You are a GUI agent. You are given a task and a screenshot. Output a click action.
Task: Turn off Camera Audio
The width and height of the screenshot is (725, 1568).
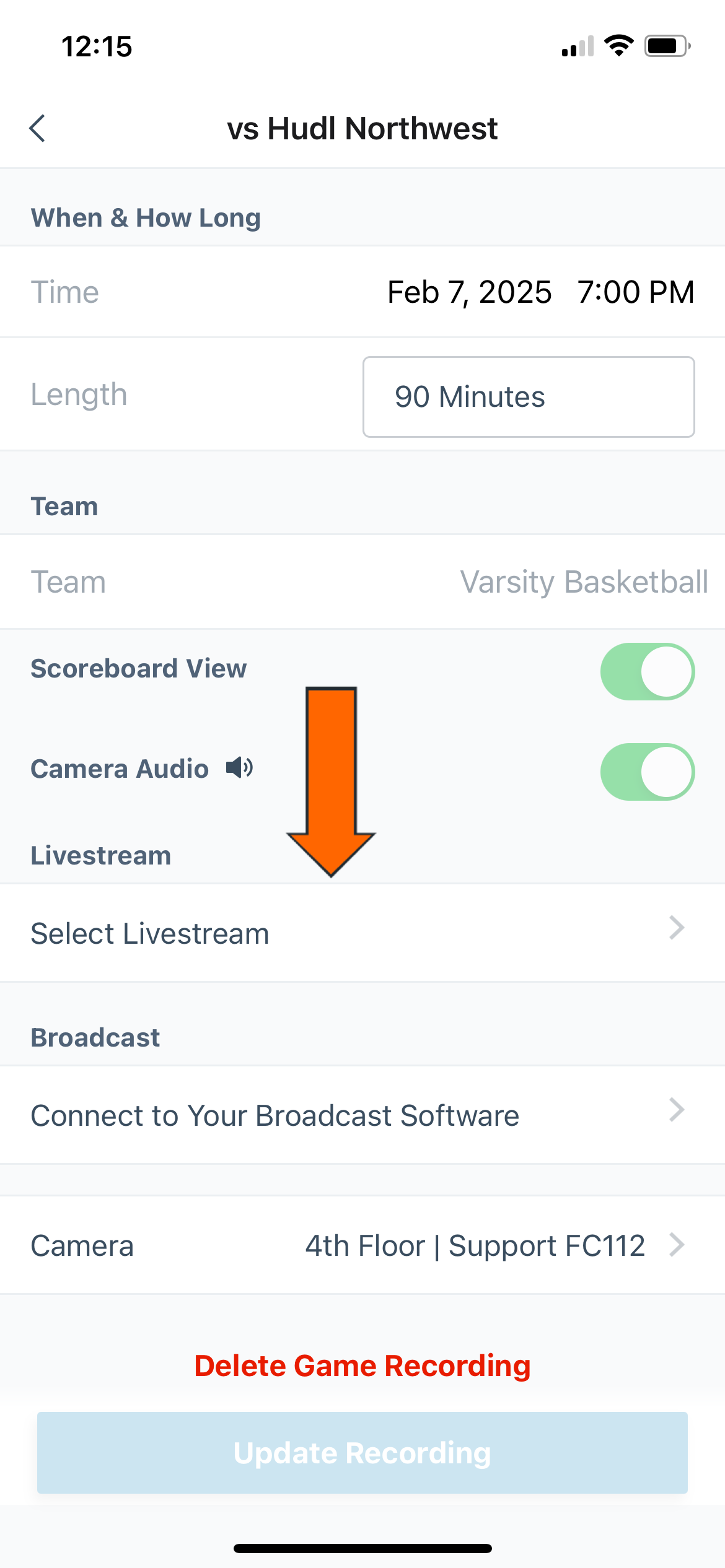point(647,772)
